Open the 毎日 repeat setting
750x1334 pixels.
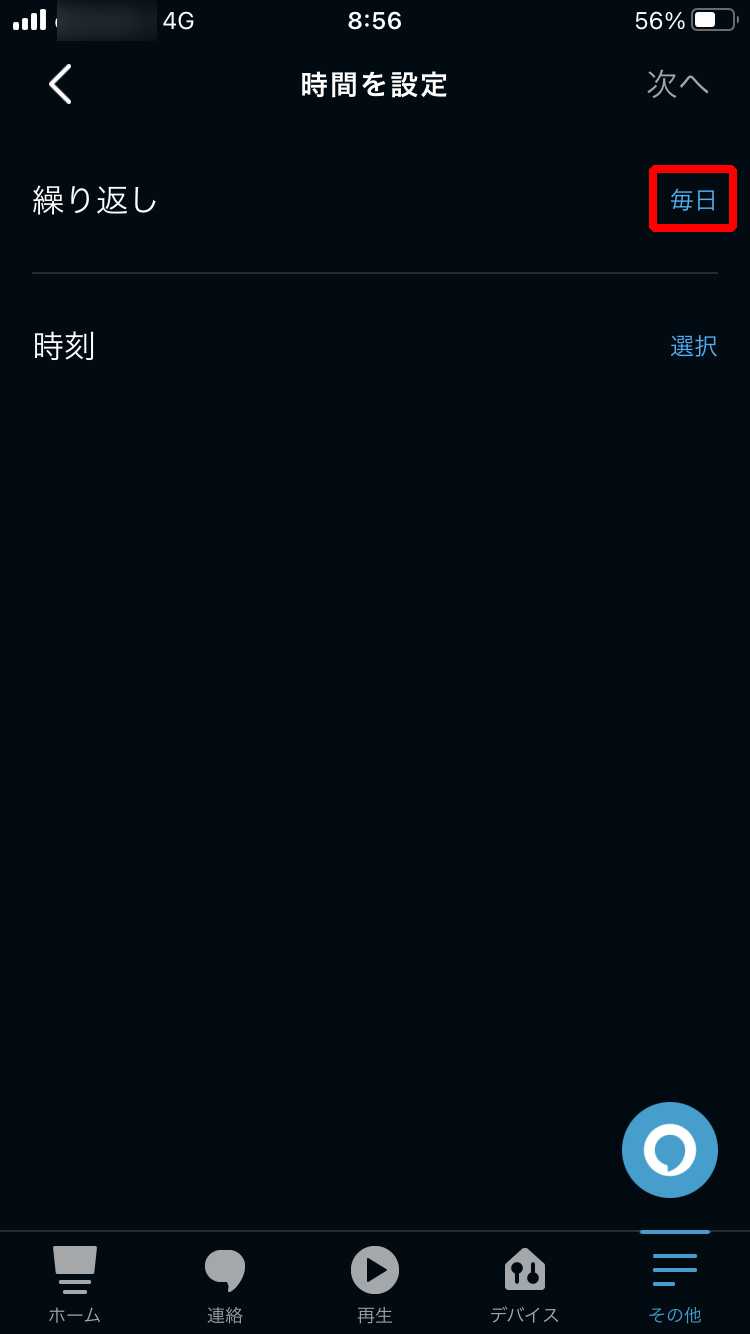coord(693,200)
